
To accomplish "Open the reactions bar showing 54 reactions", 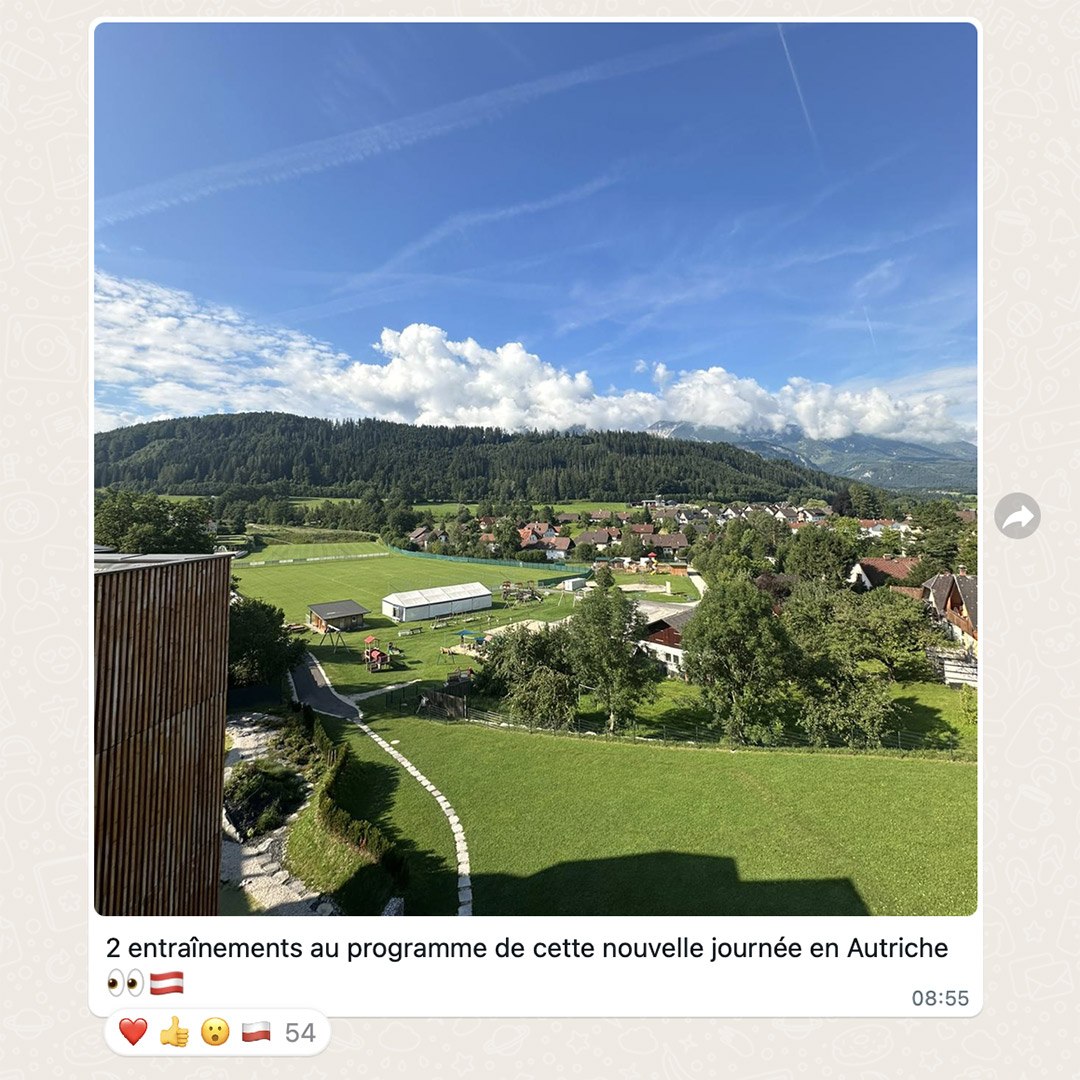I will point(217,1032).
